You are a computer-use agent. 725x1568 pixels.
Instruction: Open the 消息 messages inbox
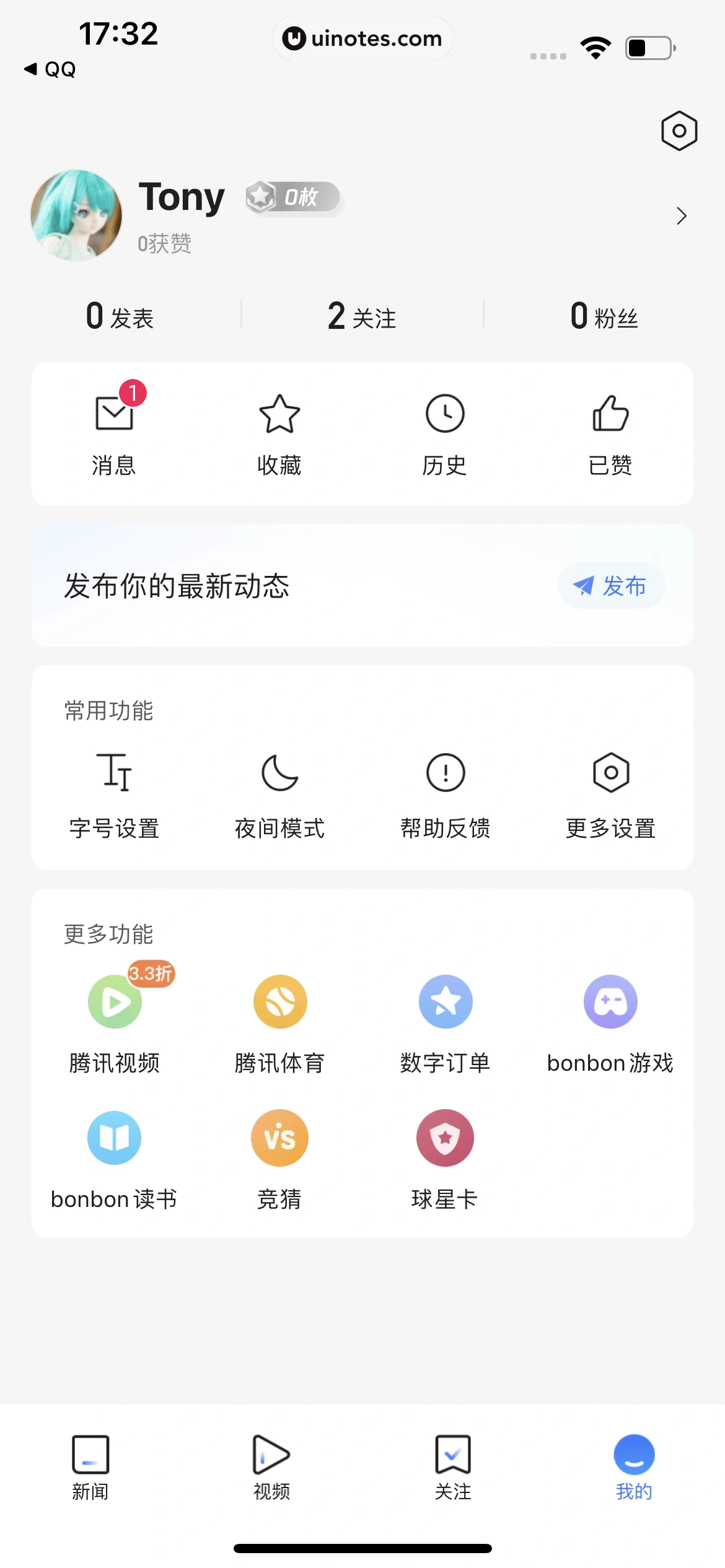[115, 430]
